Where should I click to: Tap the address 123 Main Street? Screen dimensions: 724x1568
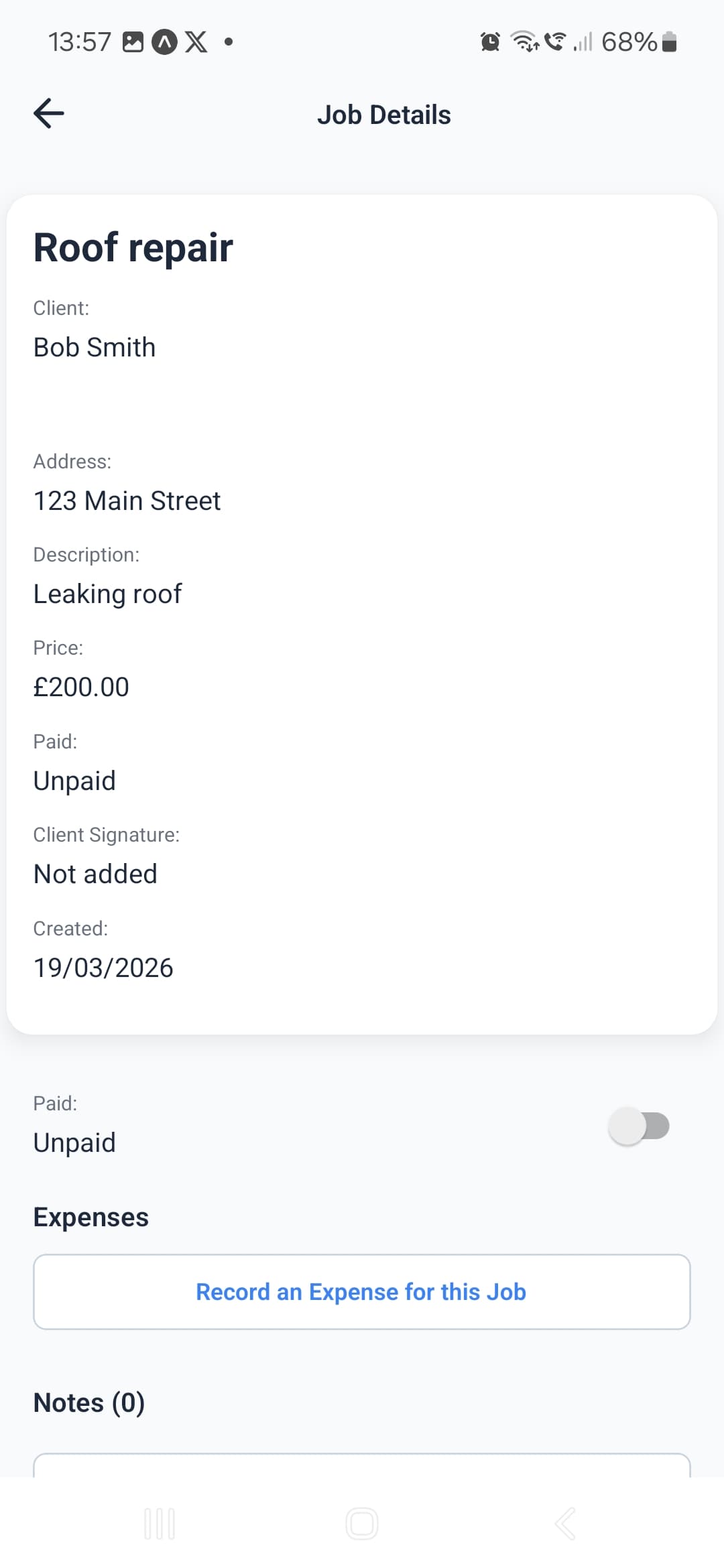click(x=127, y=500)
